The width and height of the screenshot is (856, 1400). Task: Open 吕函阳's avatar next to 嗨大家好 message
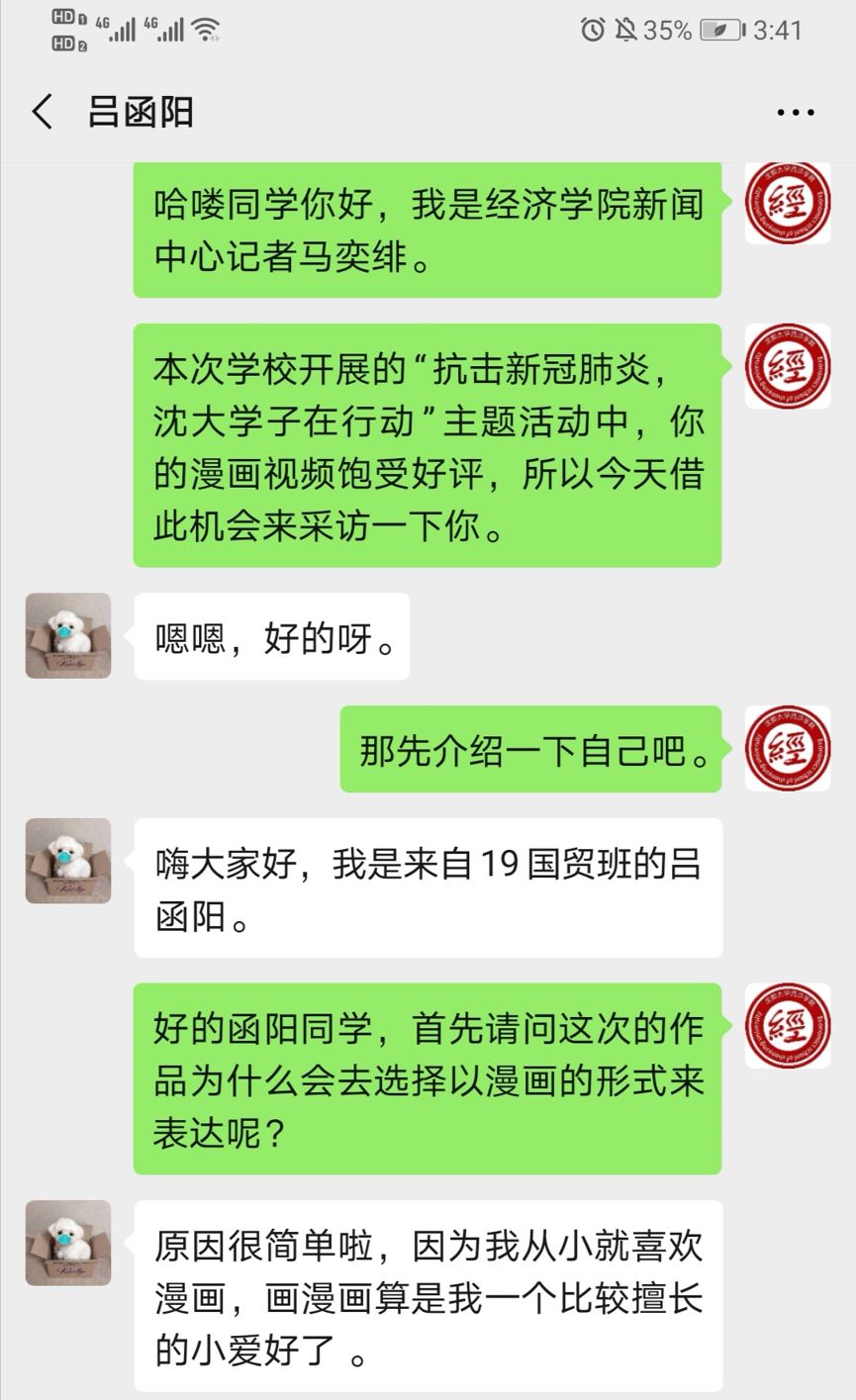(x=68, y=861)
